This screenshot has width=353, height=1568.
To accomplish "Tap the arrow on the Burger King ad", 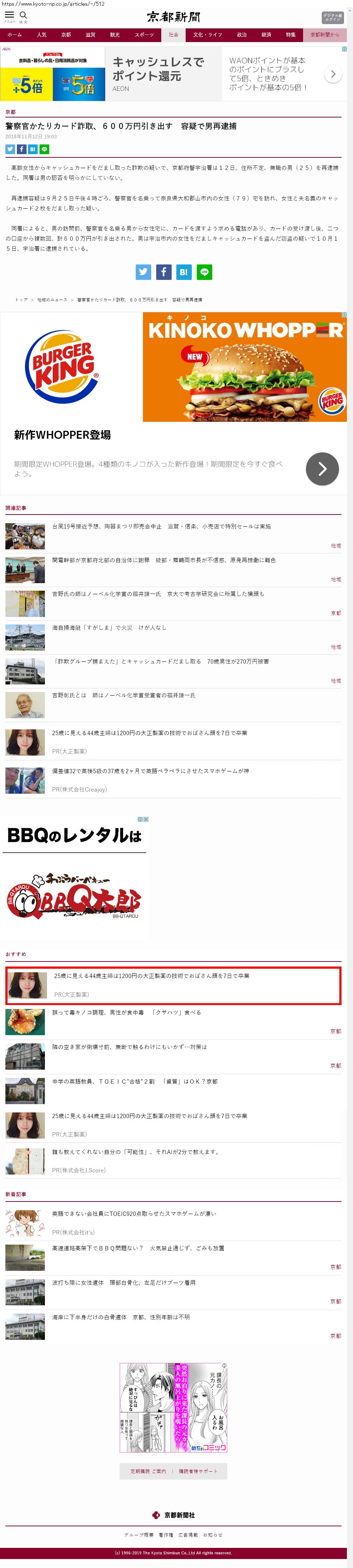I will pos(322,469).
